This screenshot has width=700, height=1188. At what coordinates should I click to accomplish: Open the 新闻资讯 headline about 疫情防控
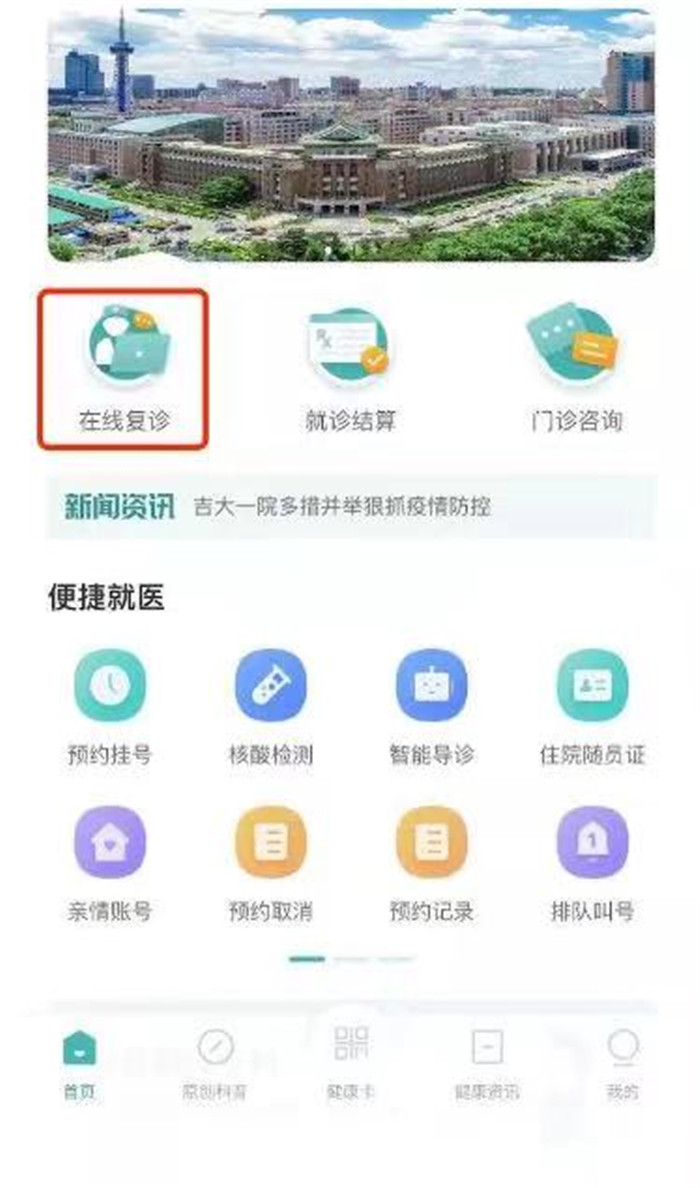(x=342, y=507)
